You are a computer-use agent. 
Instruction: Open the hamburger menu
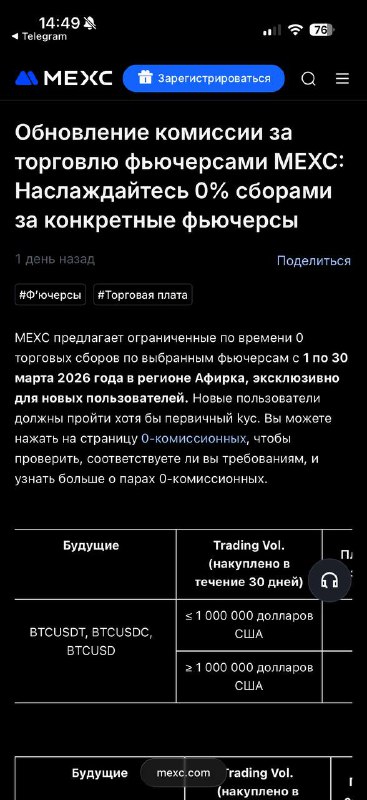(342, 79)
